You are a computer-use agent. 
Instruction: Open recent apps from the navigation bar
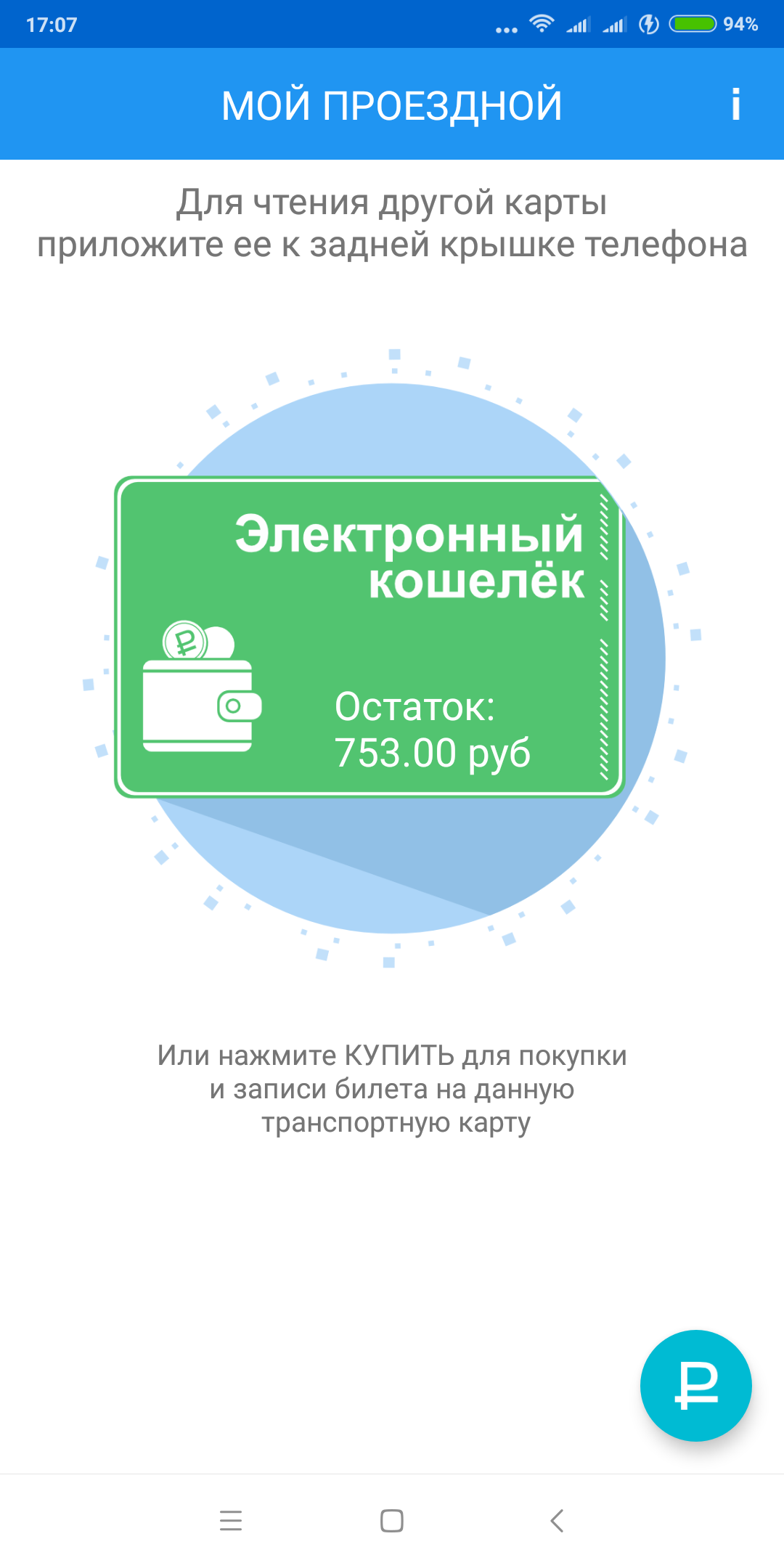231,1520
